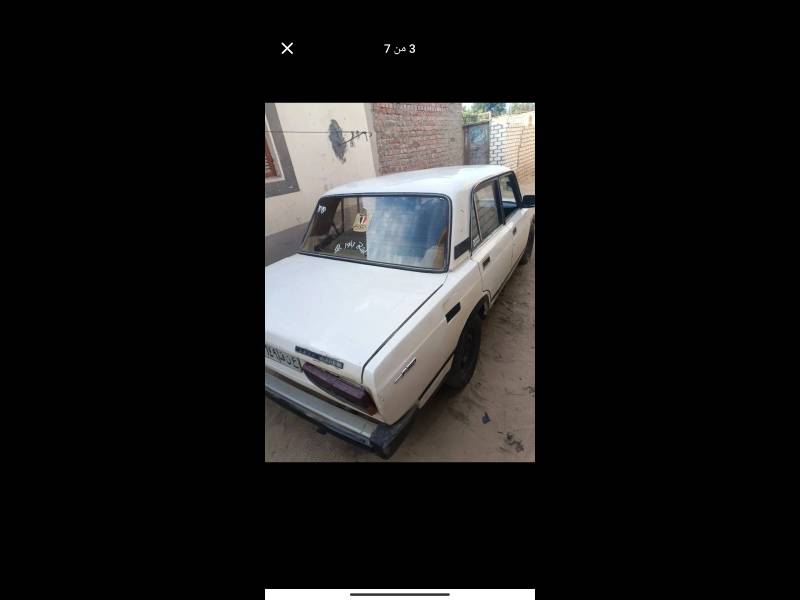This screenshot has width=800, height=600.
Task: Close the photo viewer
Action: click(x=287, y=48)
